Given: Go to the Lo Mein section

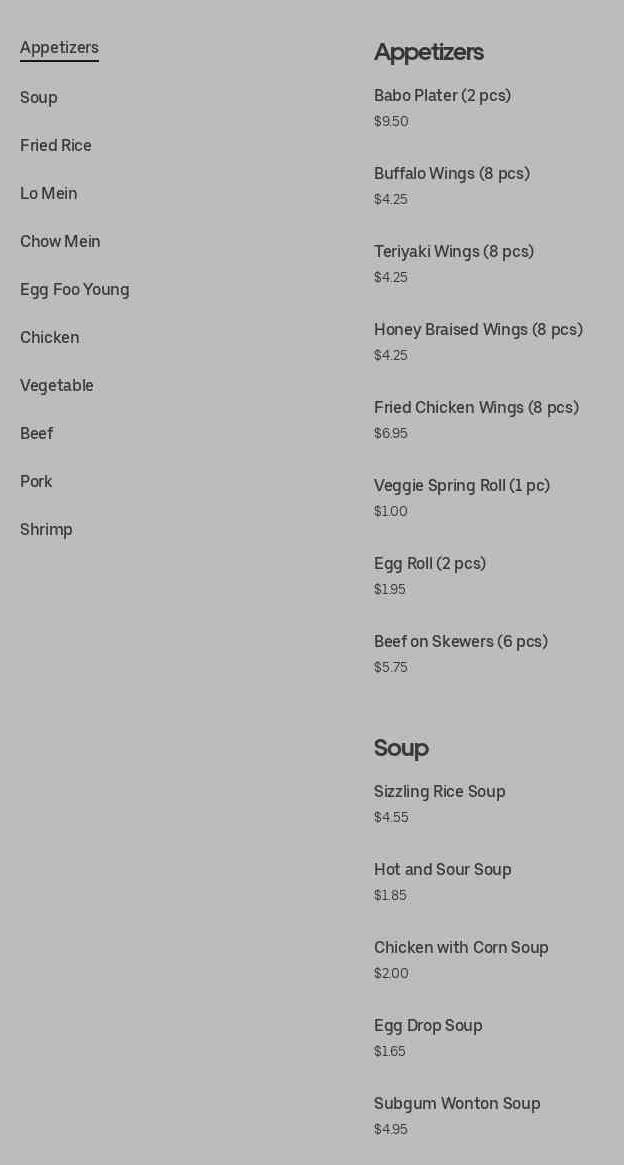Looking at the screenshot, I should click(48, 193).
